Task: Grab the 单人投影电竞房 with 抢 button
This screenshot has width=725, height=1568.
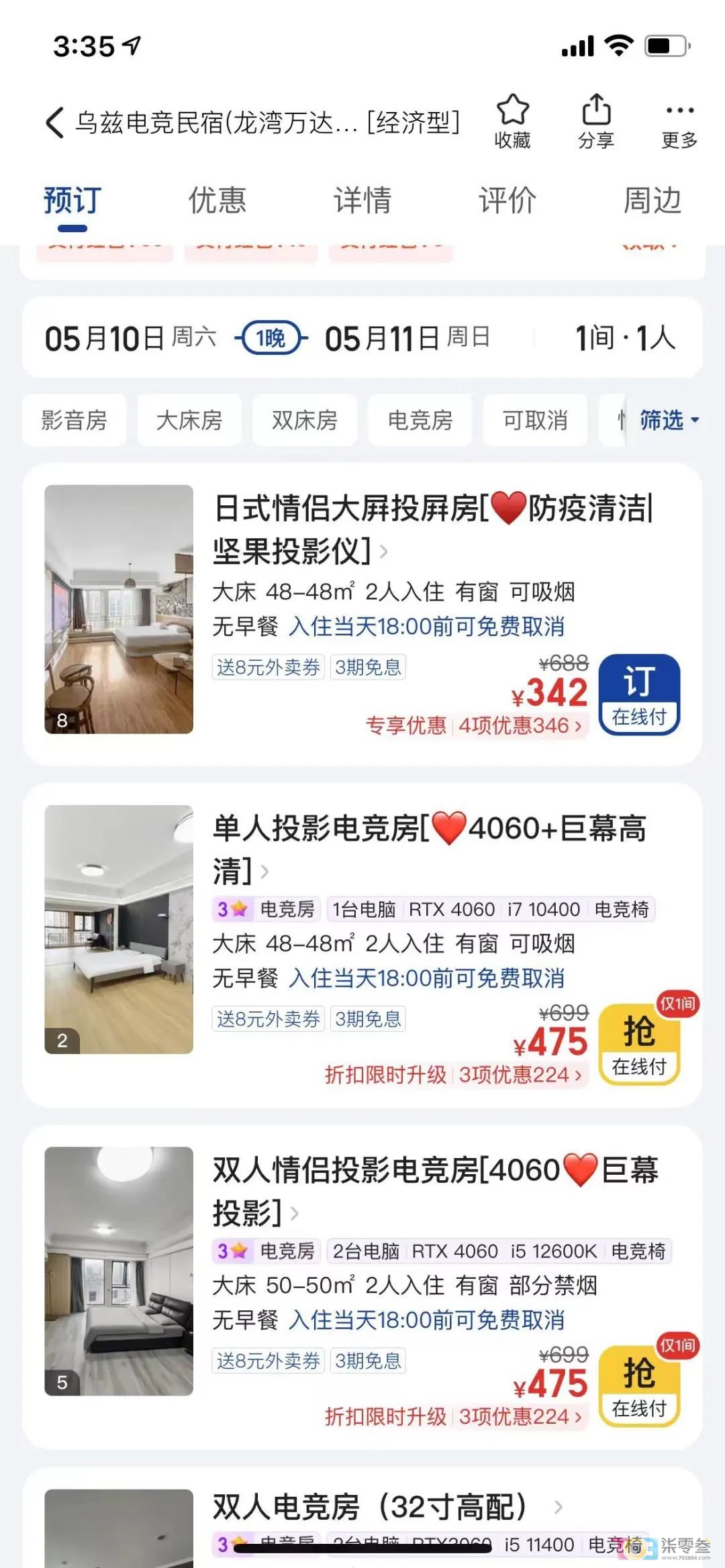Action: click(638, 1044)
